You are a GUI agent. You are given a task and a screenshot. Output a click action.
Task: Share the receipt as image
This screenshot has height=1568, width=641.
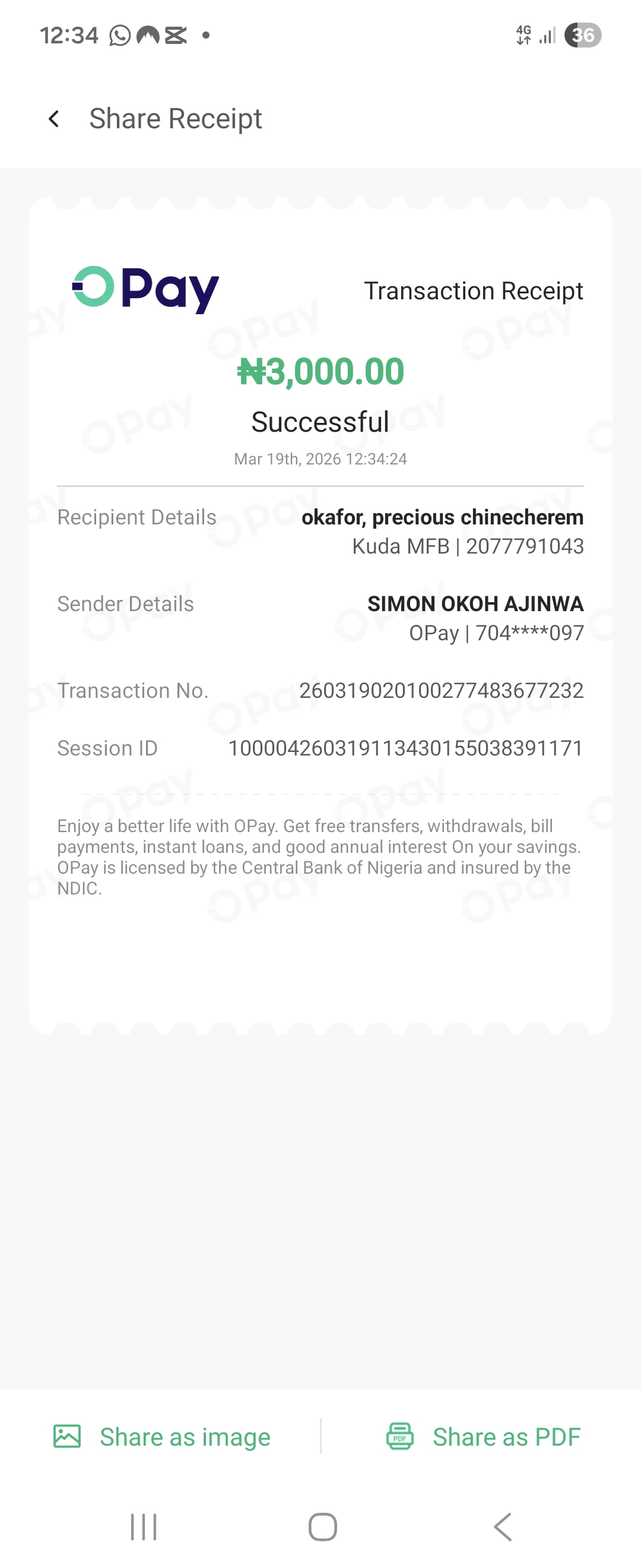click(162, 1437)
